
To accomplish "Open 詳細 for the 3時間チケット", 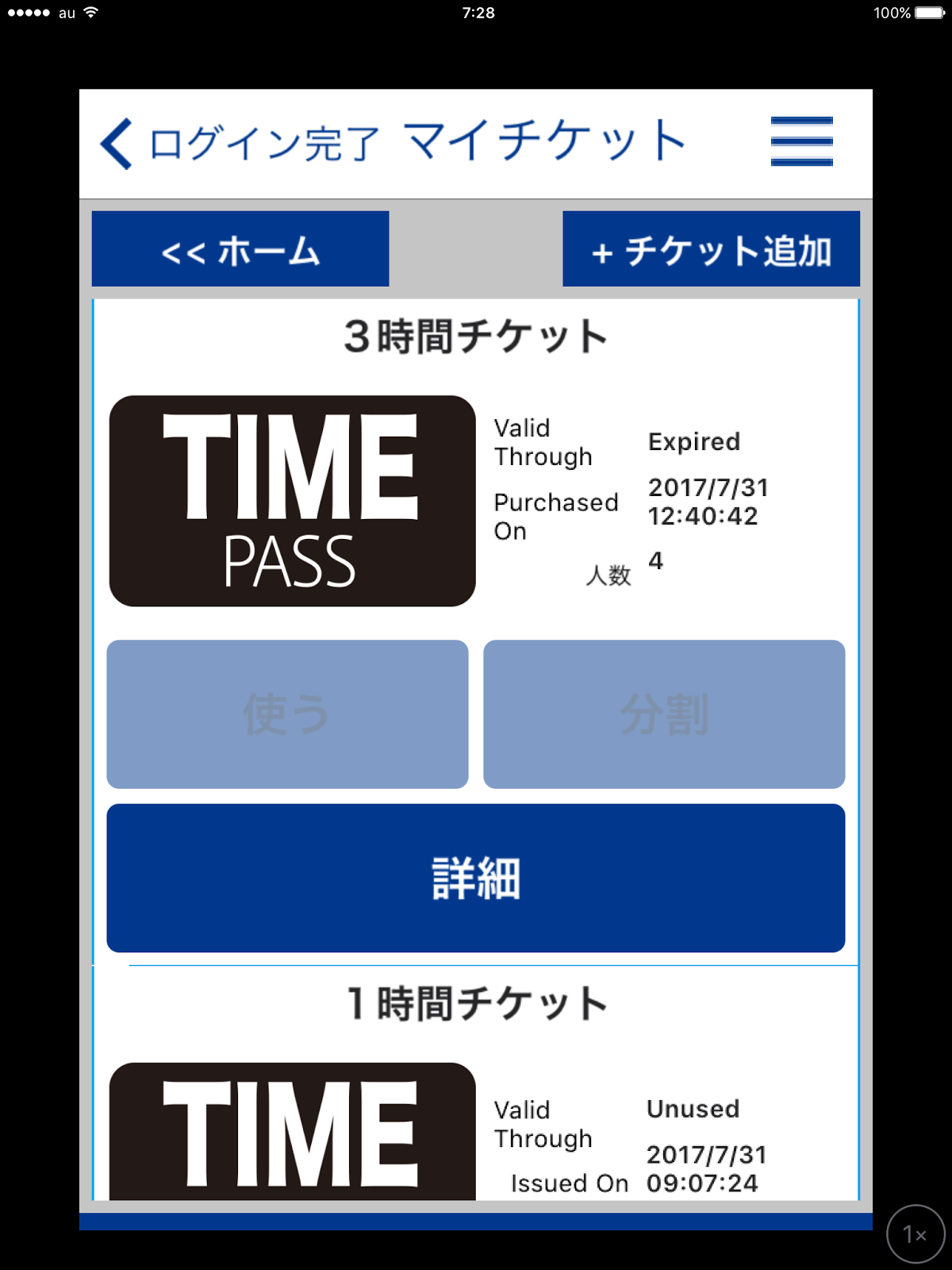I will (476, 878).
